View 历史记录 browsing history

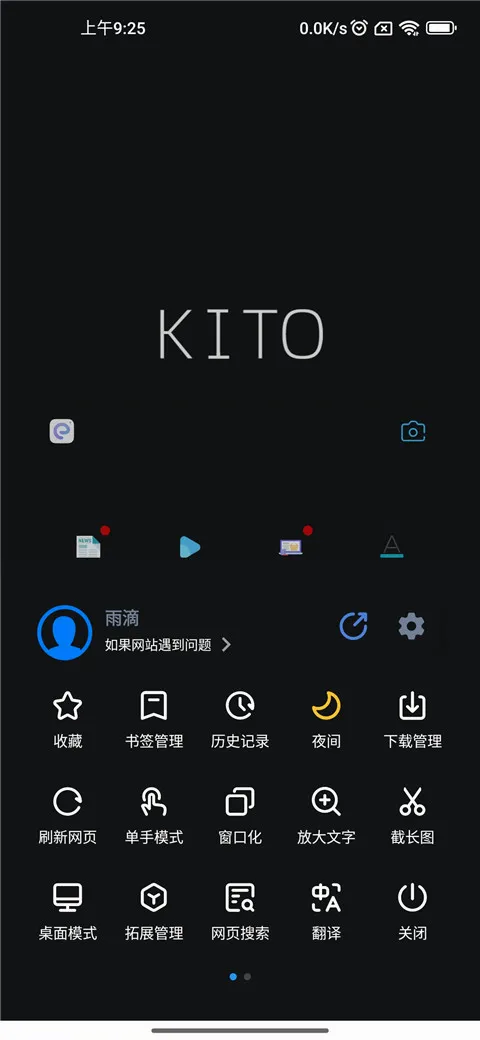(240, 720)
